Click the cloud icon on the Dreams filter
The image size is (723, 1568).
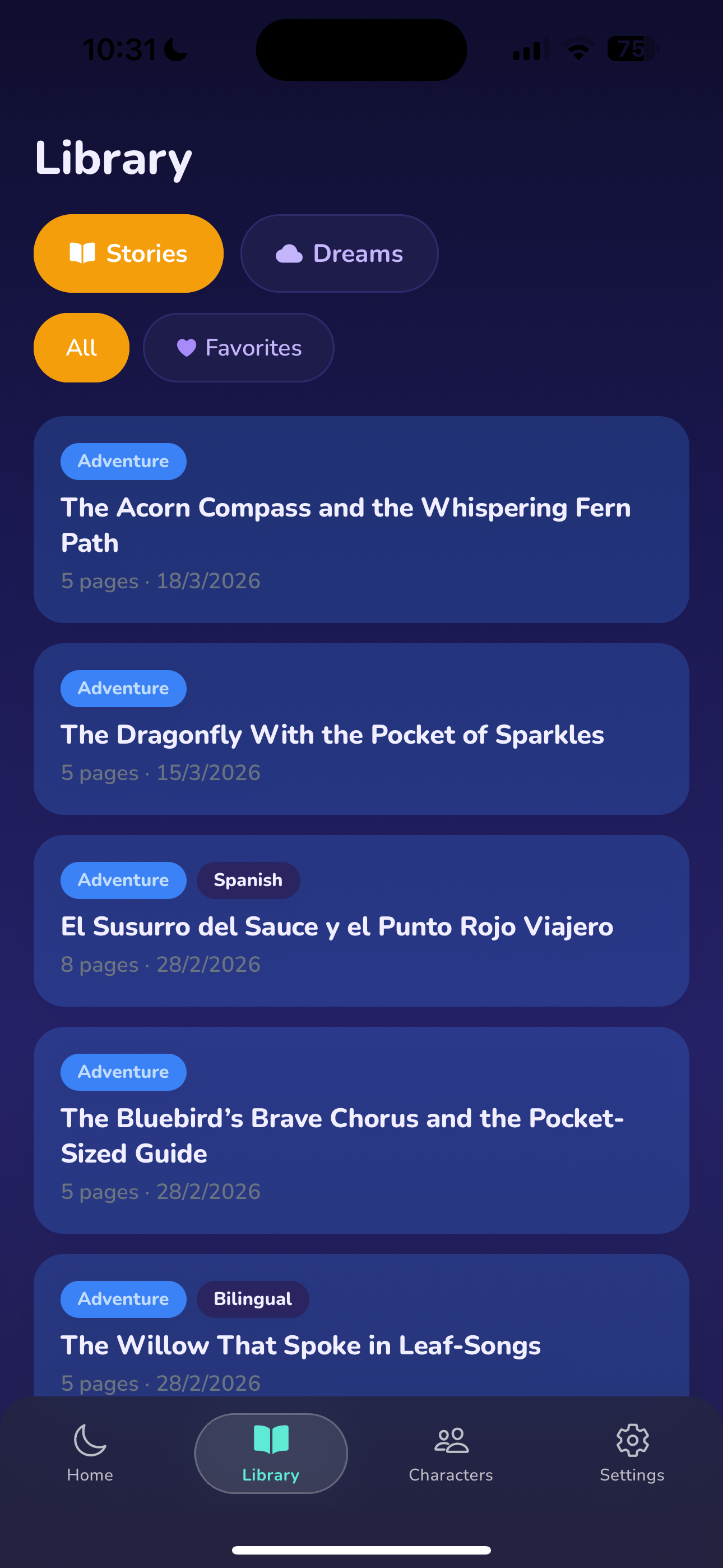point(291,252)
